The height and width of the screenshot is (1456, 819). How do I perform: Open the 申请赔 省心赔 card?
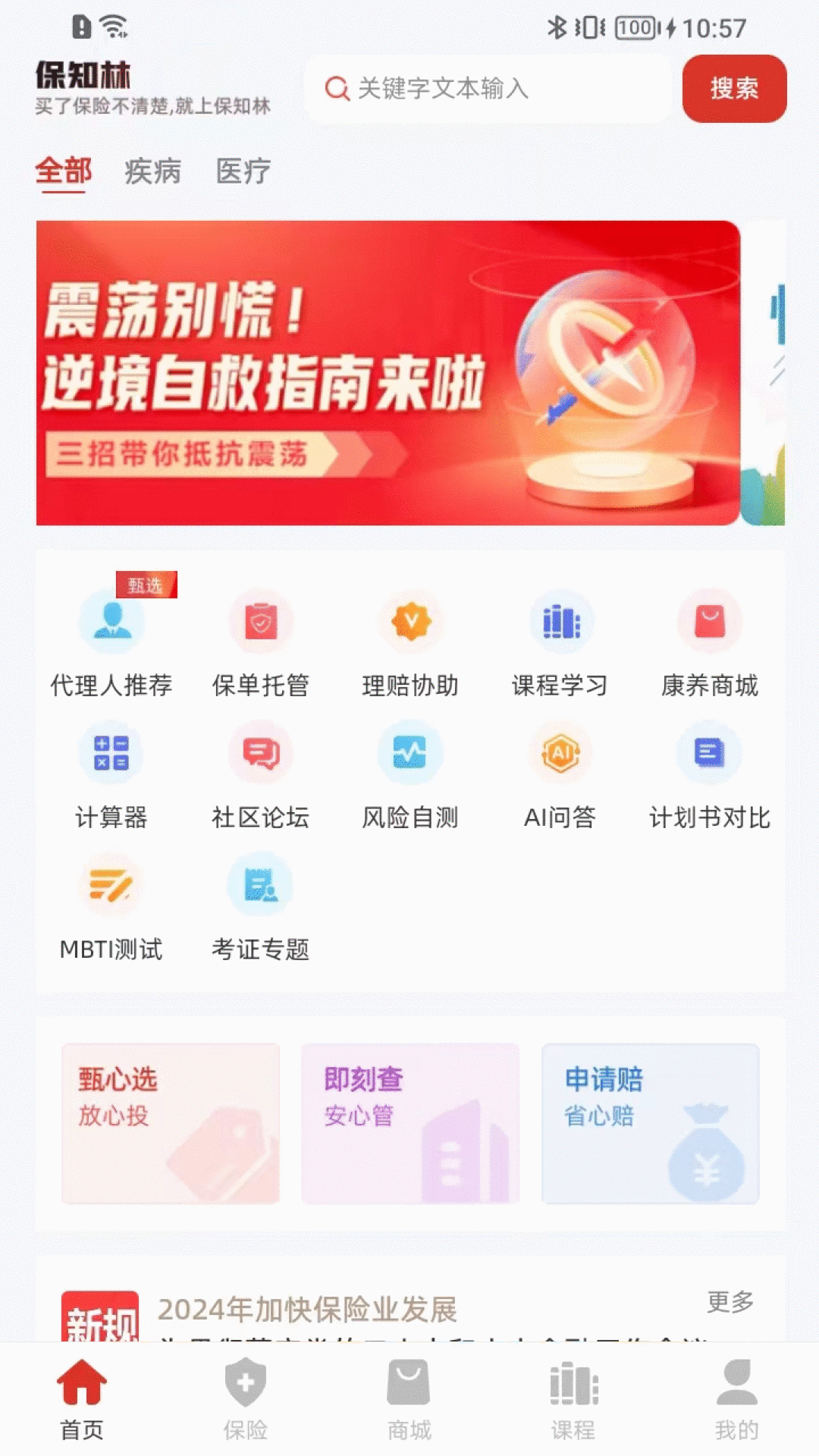pyautogui.click(x=650, y=1123)
